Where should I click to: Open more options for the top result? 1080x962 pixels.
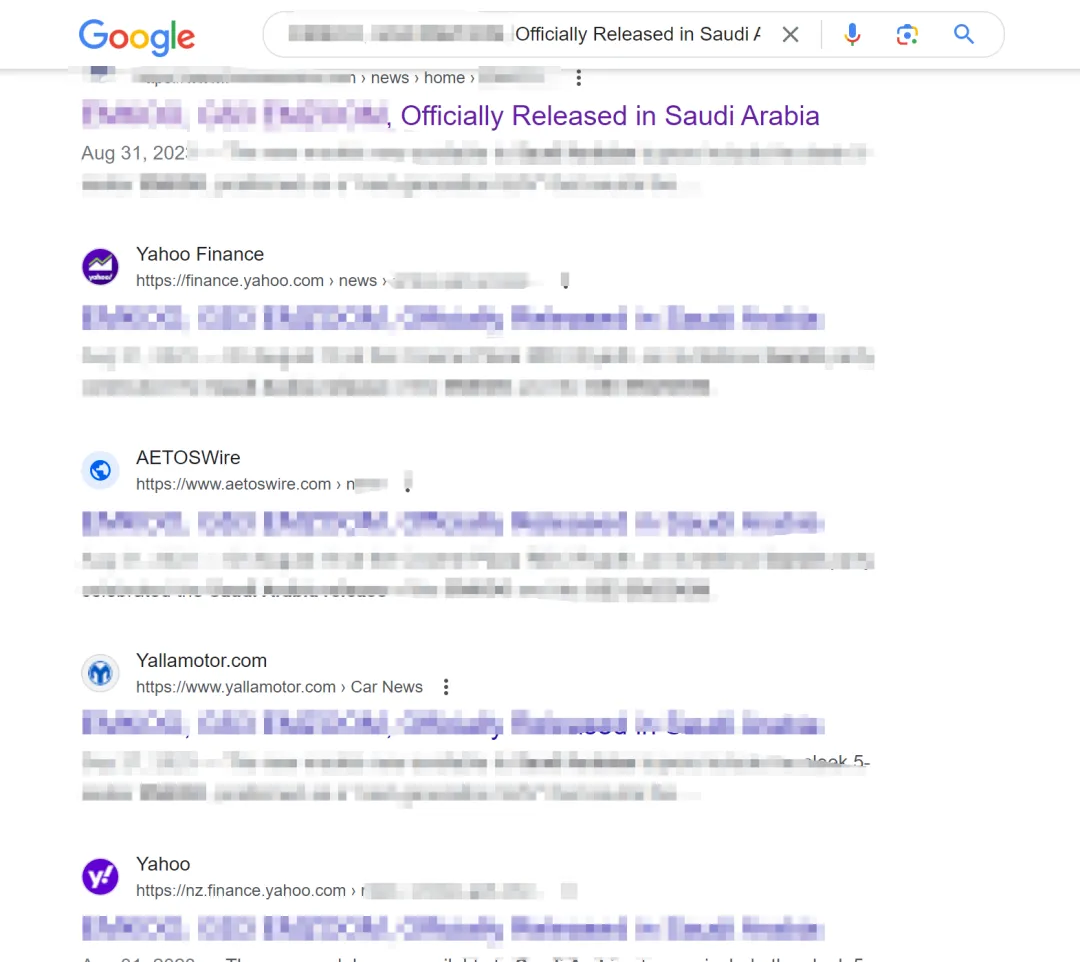[x=578, y=78]
